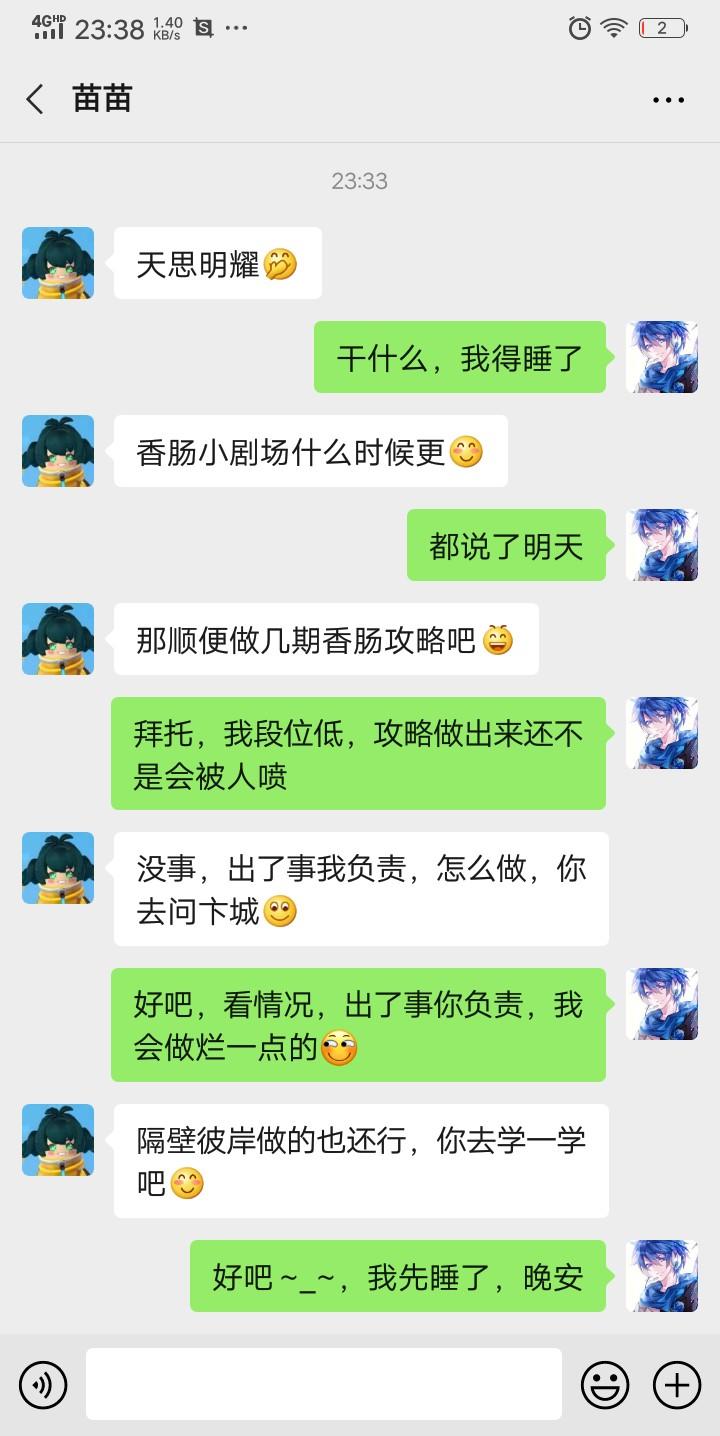Focus the message text field
This screenshot has width=720, height=1436.
323,1384
